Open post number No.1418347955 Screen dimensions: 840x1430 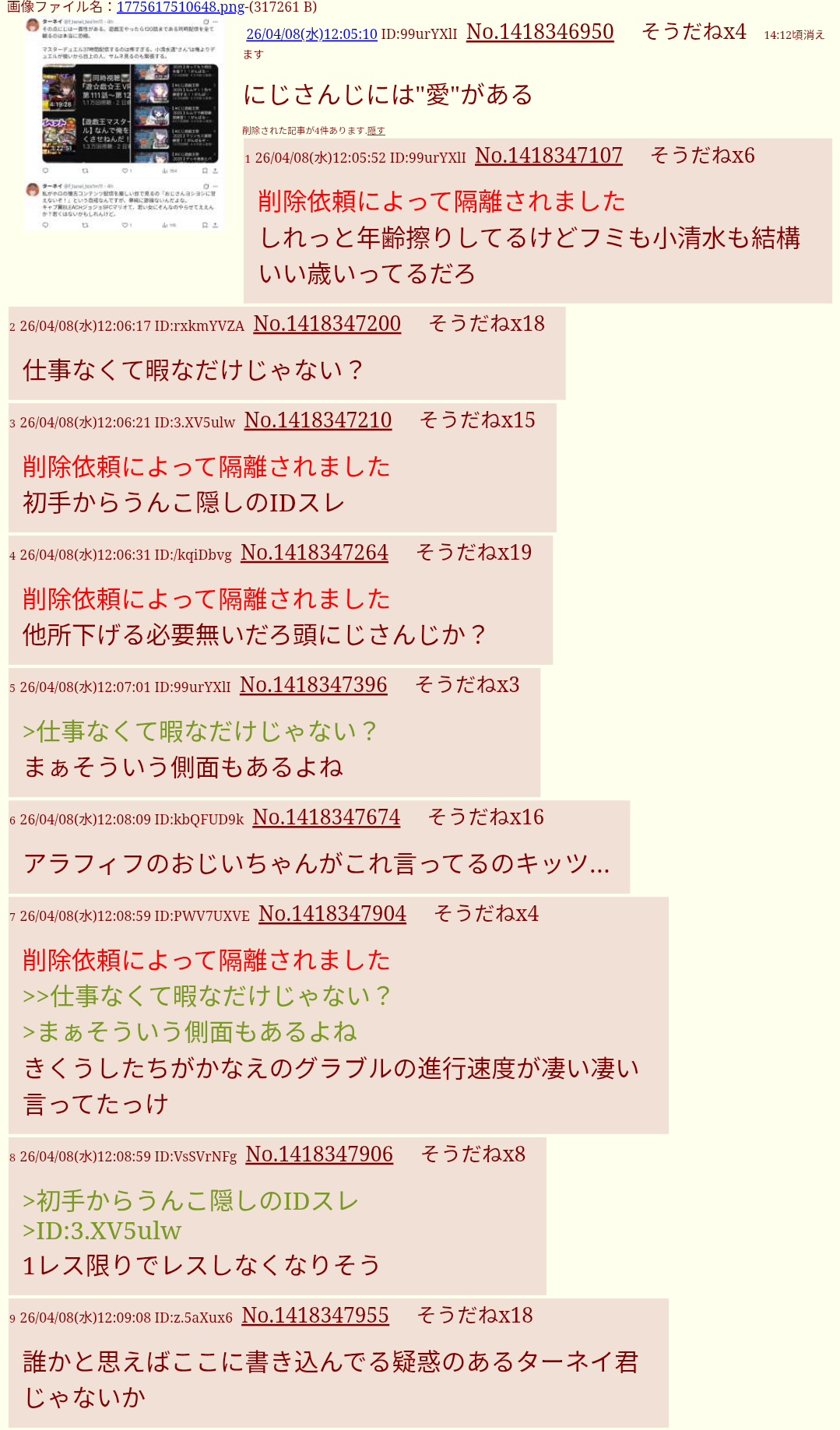[x=315, y=1316]
